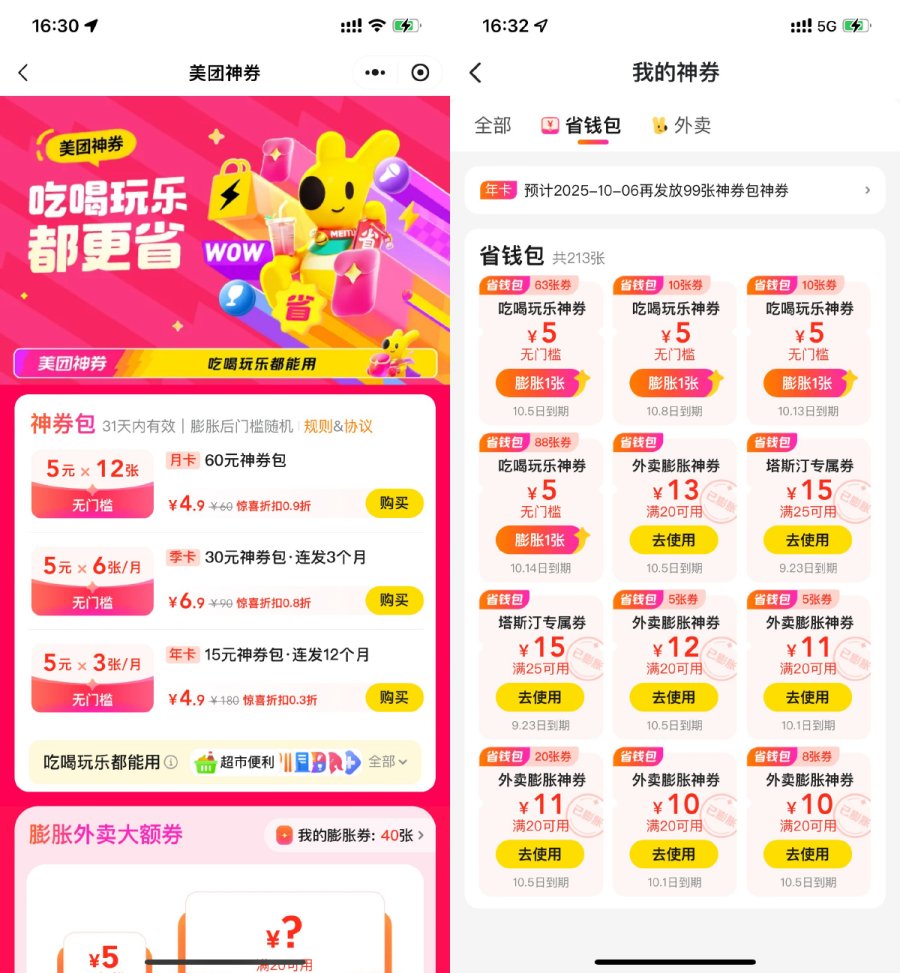Select the 省钱包 tab
This screenshot has width=900, height=973.
581,125
